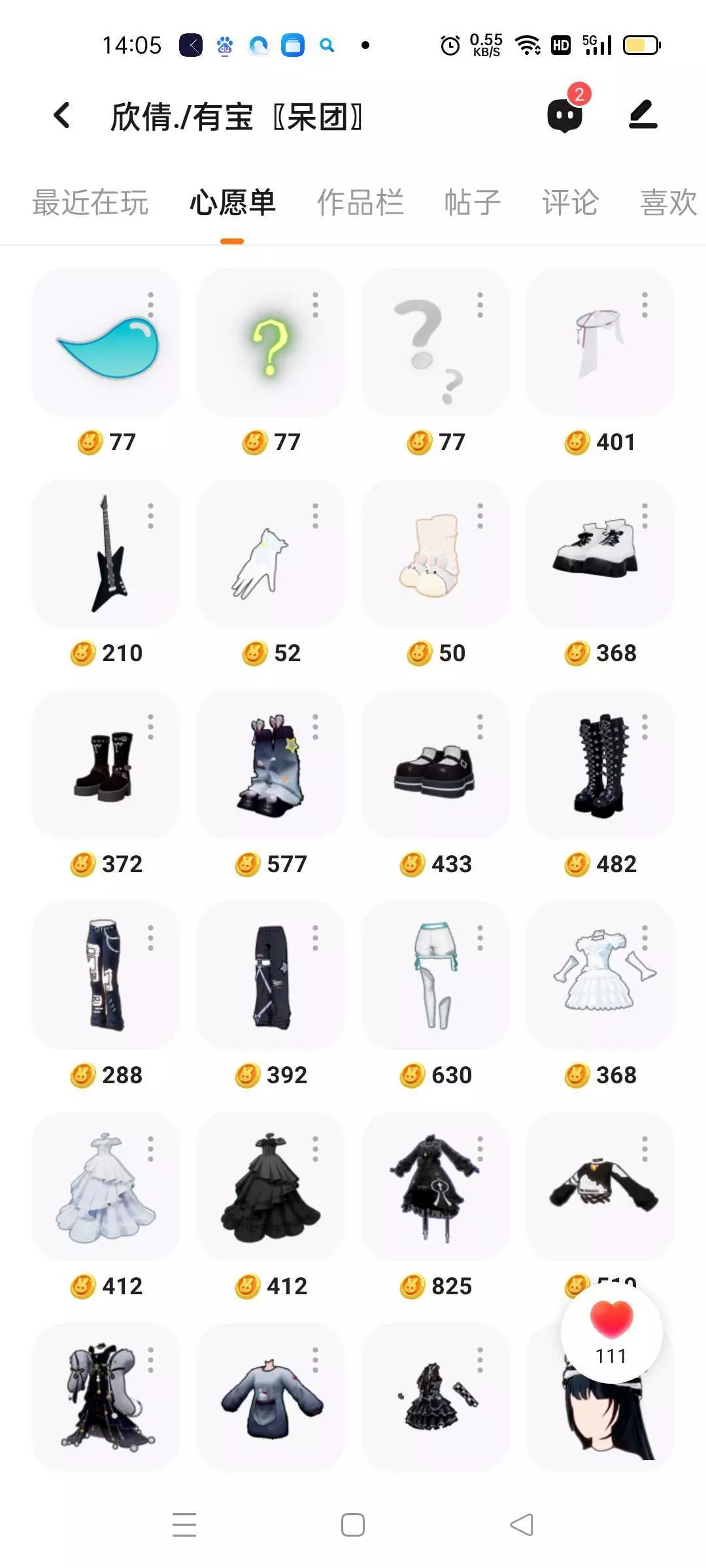Open the messages icon with badge 2
Viewport: 706px width, 1568px height.
[565, 114]
